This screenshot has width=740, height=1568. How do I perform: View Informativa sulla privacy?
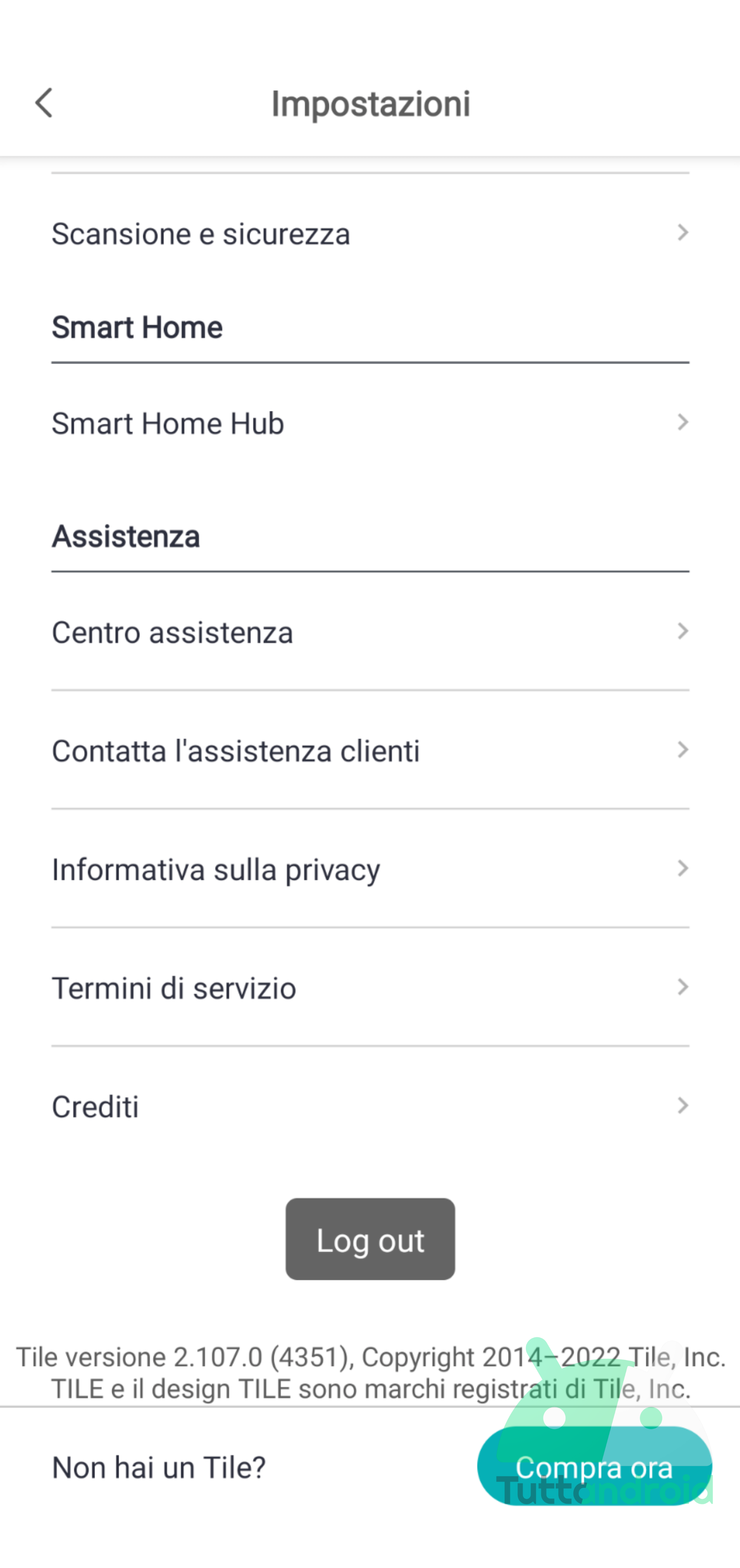point(370,869)
